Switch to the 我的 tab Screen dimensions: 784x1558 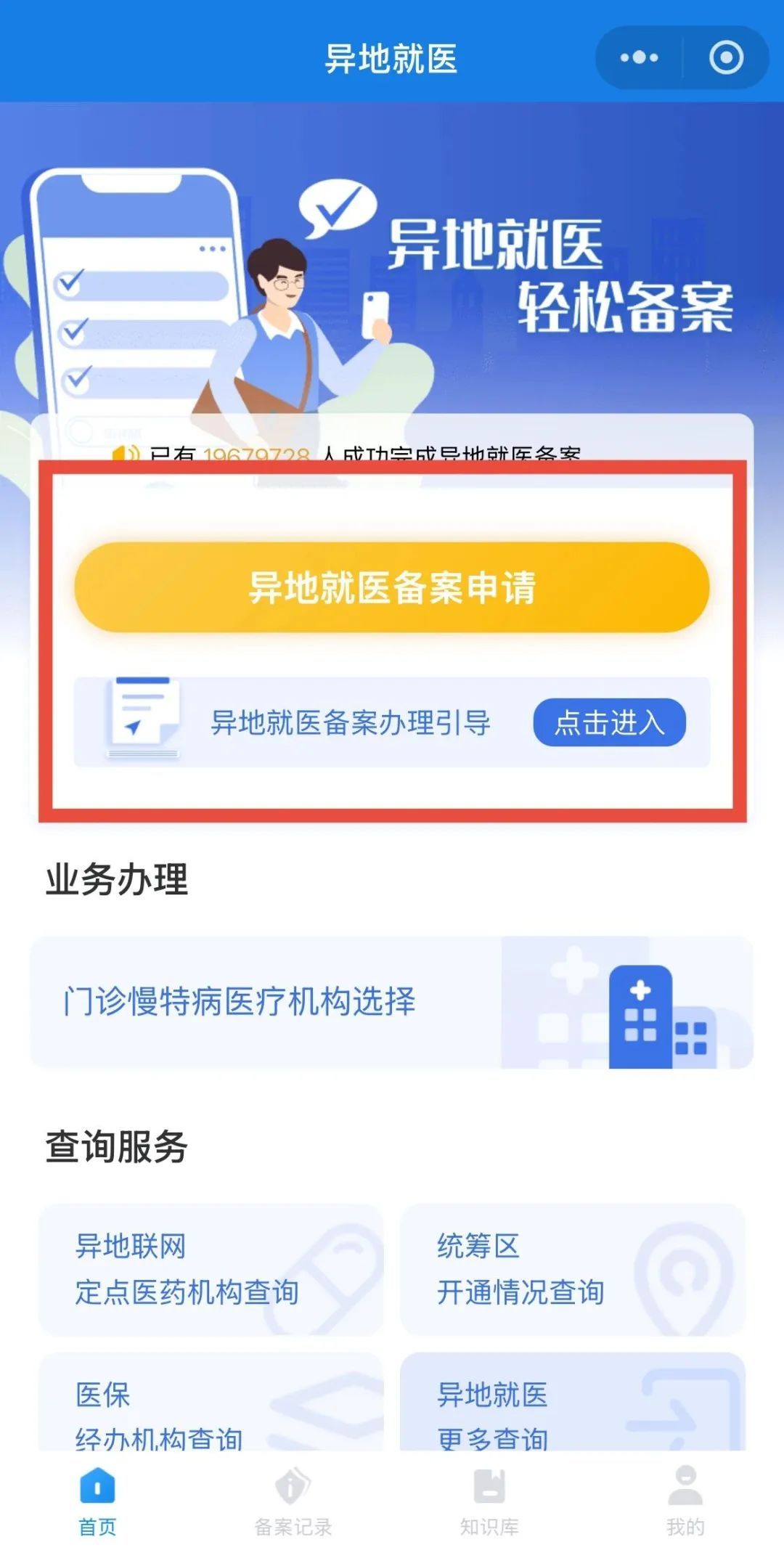pyautogui.click(x=685, y=1499)
